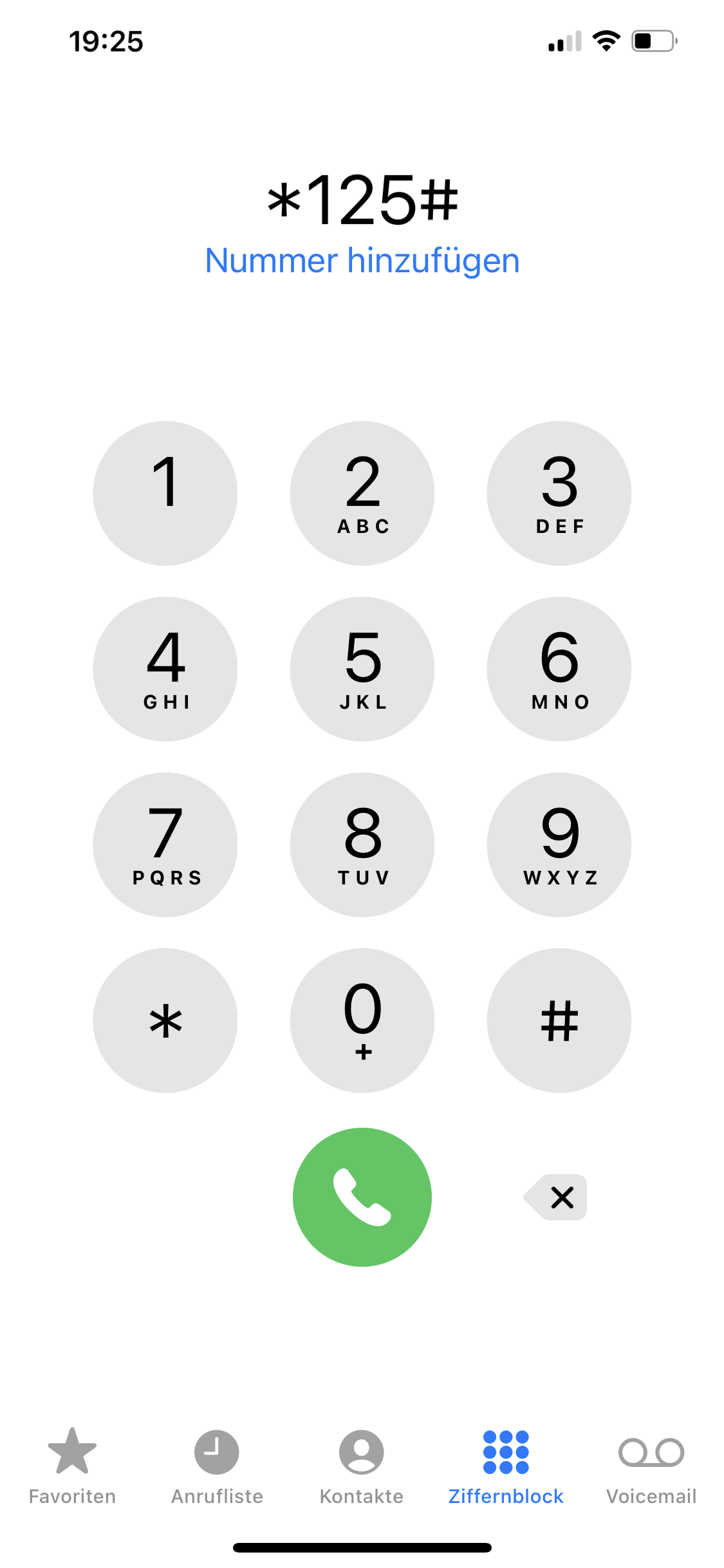Delete the last entered digit

click(557, 1197)
